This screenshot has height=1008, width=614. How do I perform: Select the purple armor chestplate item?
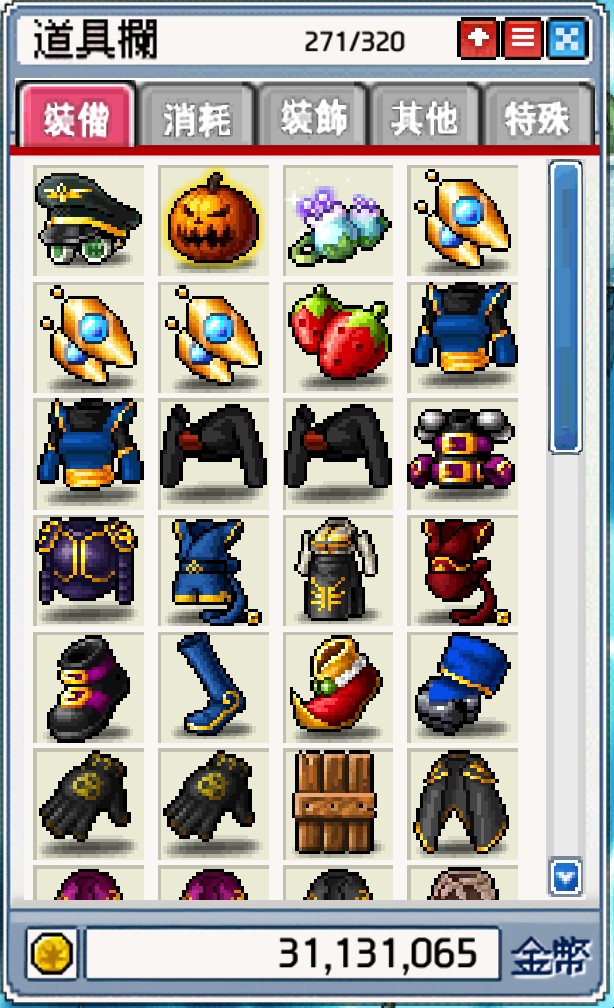[x=87, y=570]
